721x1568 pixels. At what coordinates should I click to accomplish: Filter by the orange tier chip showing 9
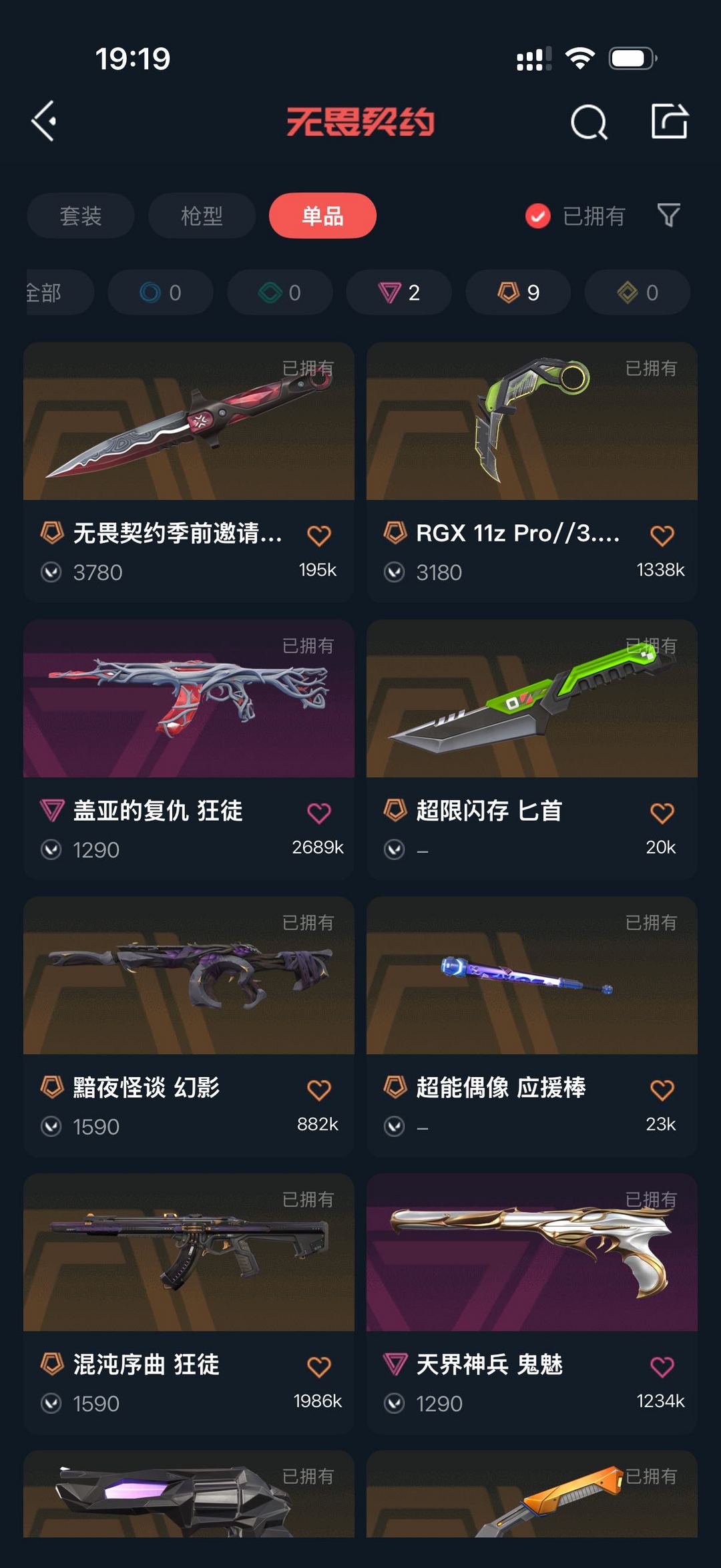(x=518, y=292)
